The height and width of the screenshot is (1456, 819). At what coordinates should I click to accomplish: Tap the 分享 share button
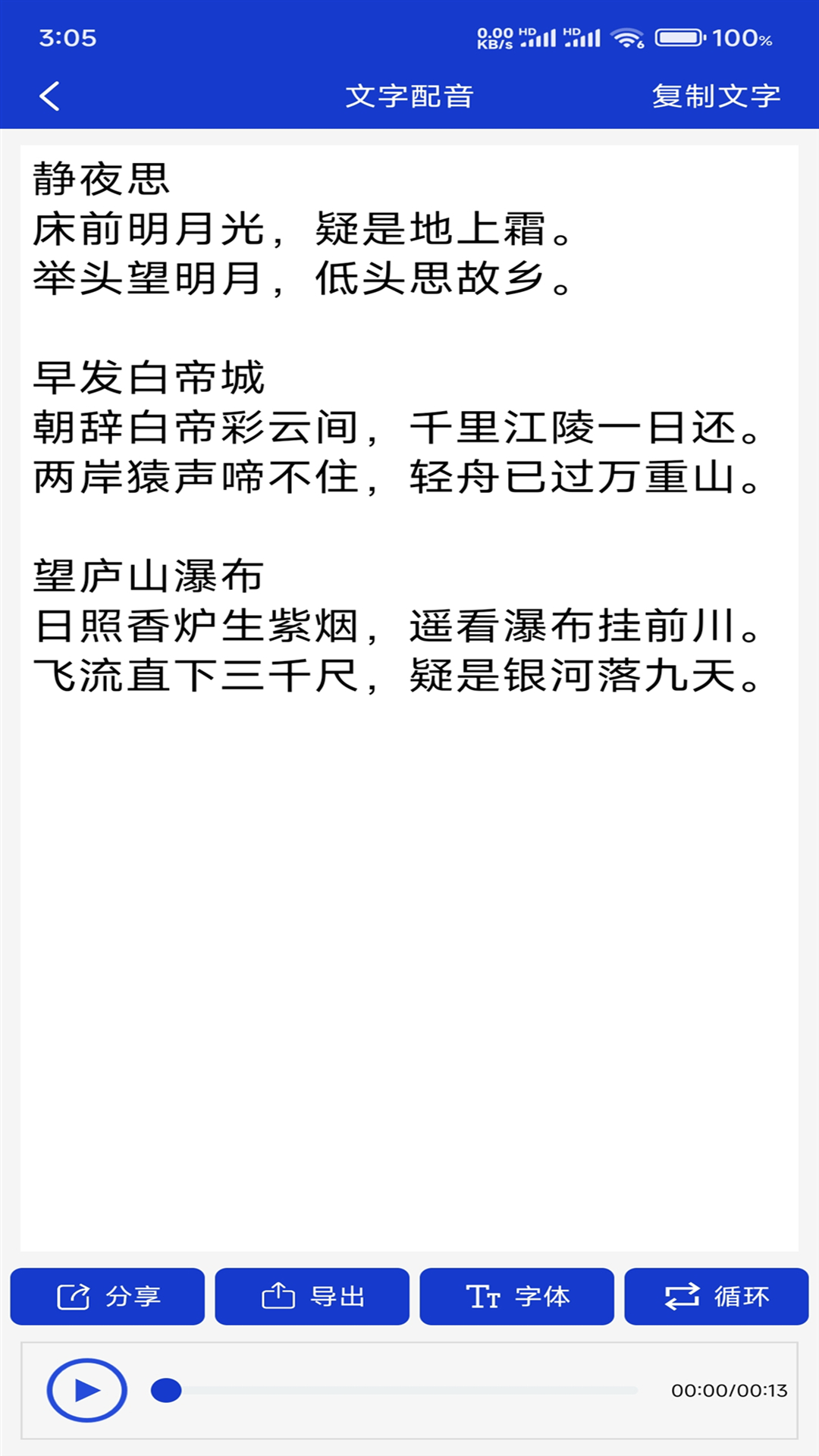[108, 1296]
